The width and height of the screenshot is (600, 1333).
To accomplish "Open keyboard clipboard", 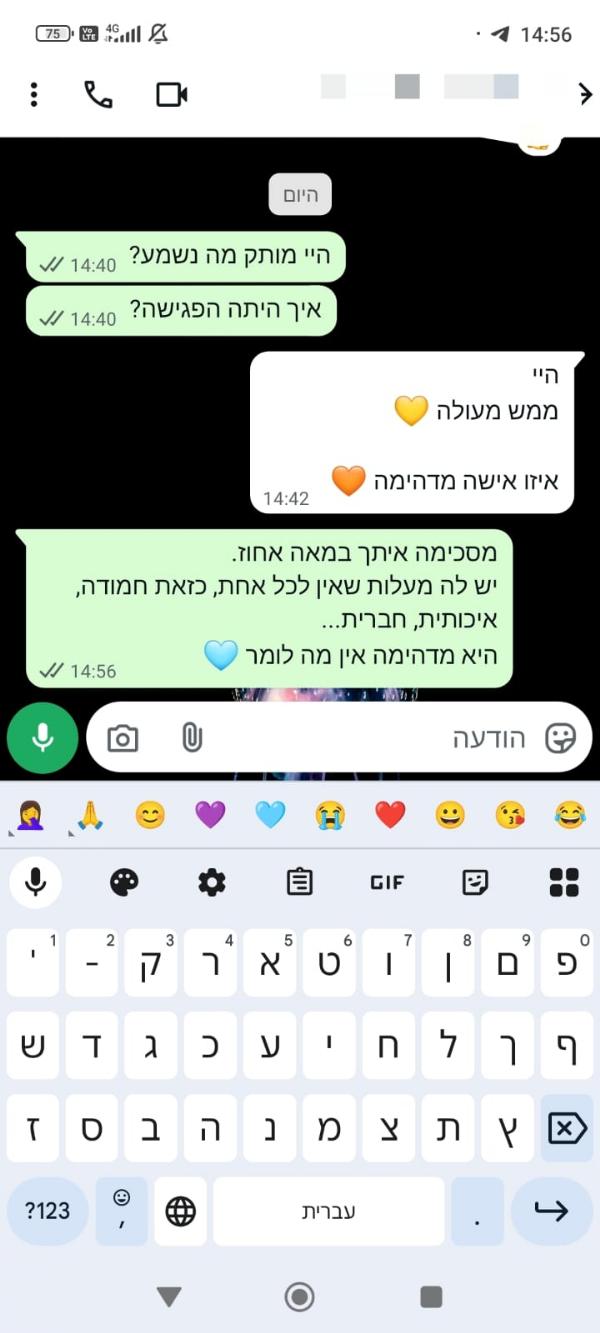I will 299,882.
